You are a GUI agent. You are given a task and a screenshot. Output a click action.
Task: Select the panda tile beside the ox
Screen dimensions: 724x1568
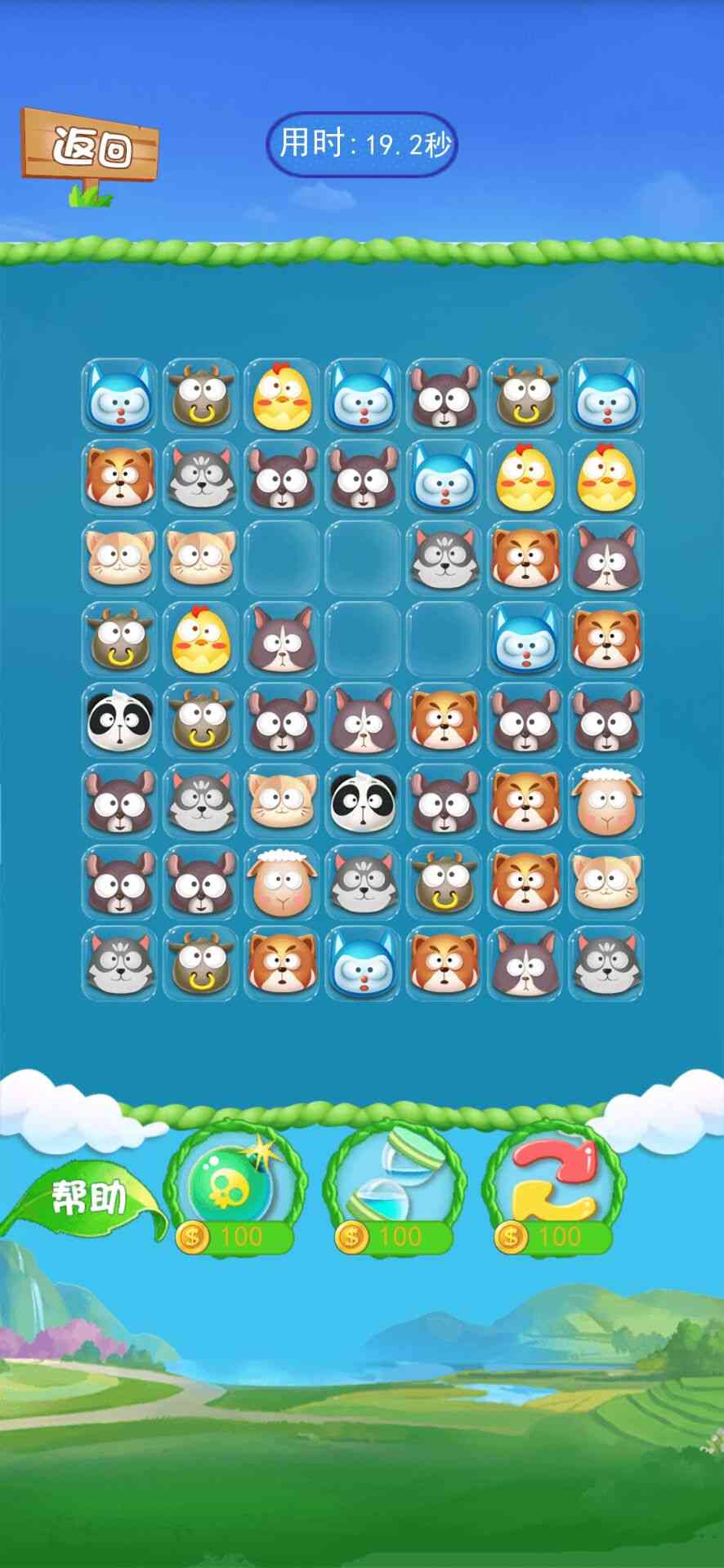(x=119, y=720)
